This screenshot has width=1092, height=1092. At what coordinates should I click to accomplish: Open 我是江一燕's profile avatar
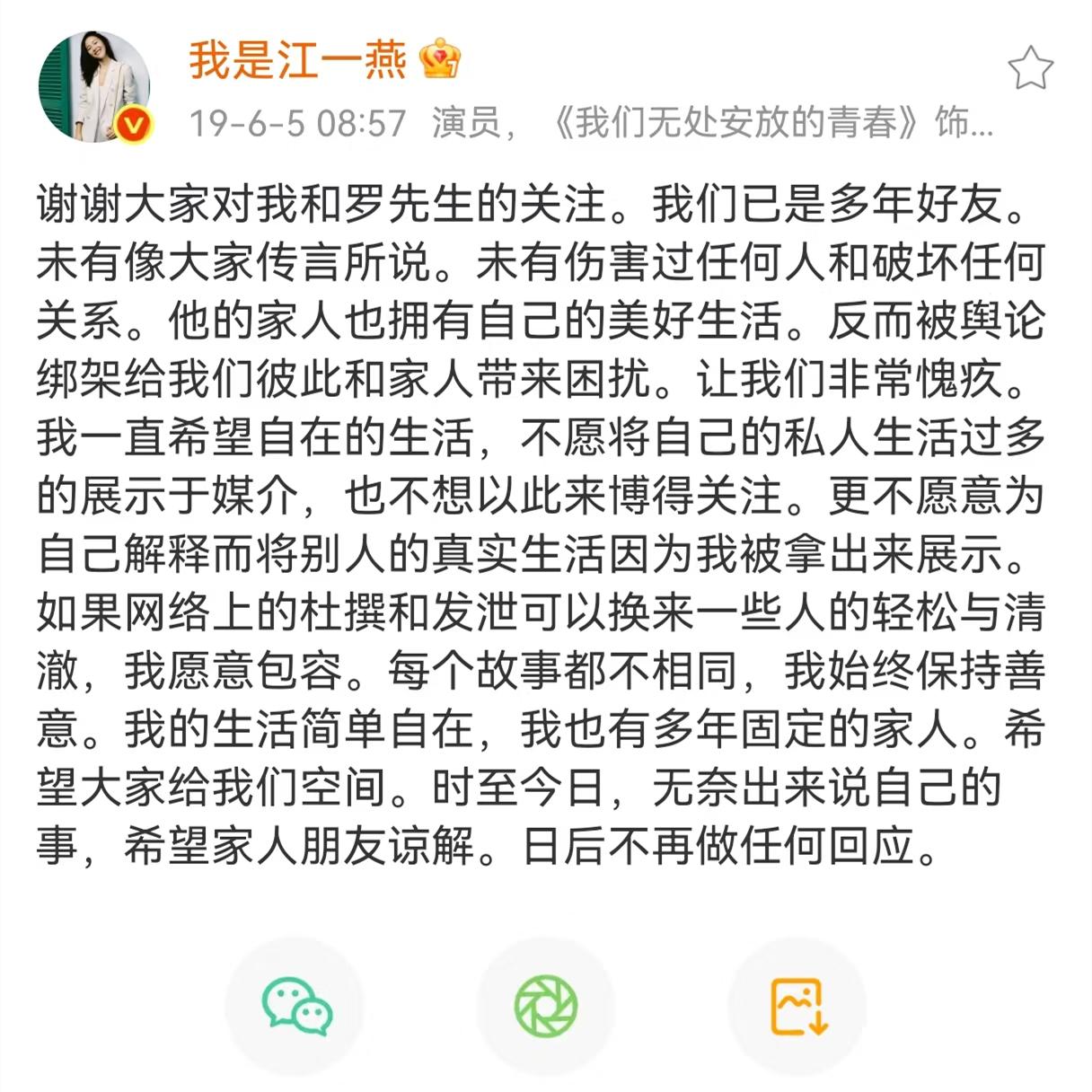pos(93,87)
